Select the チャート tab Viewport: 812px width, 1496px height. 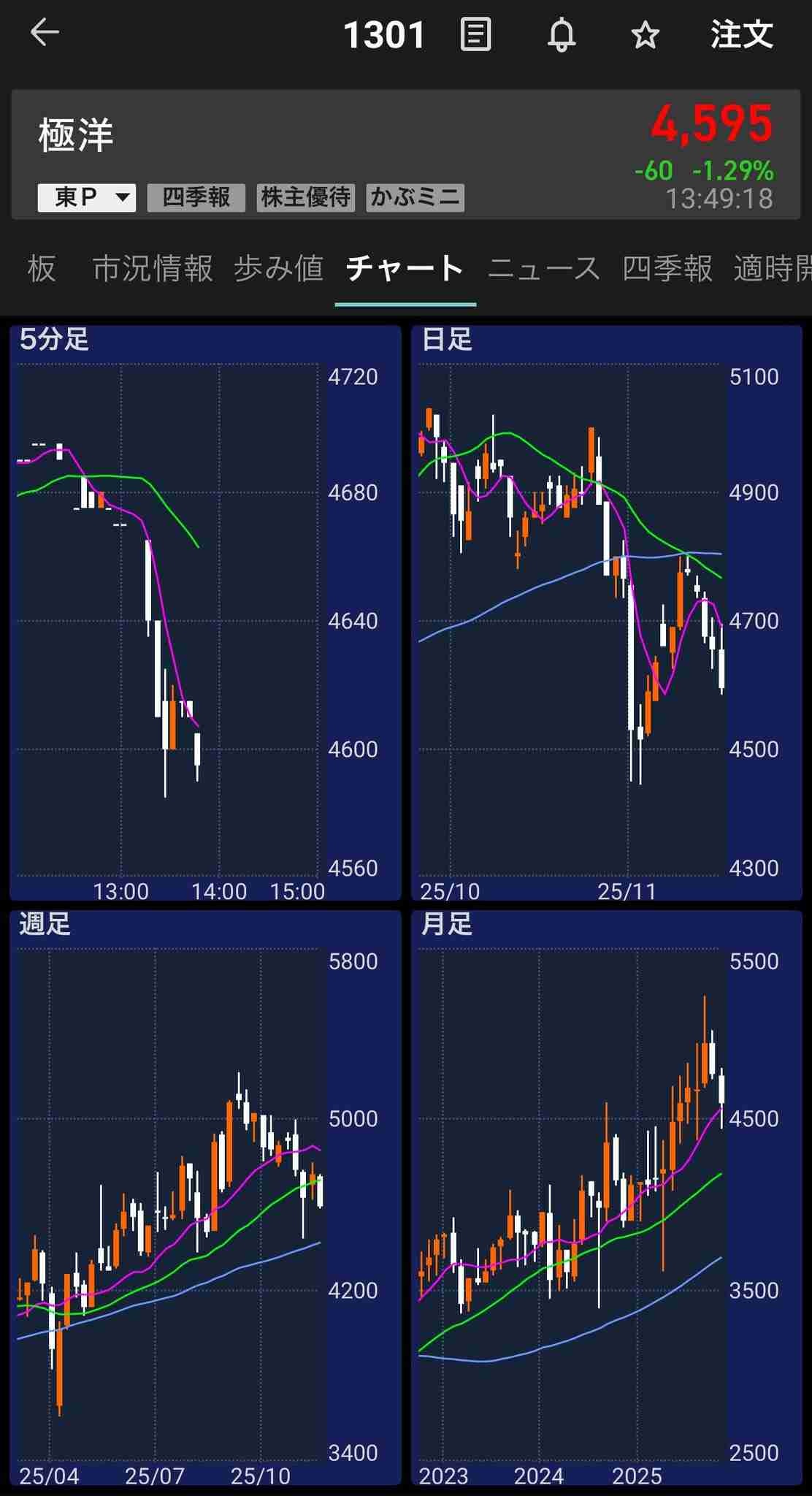pyautogui.click(x=405, y=268)
